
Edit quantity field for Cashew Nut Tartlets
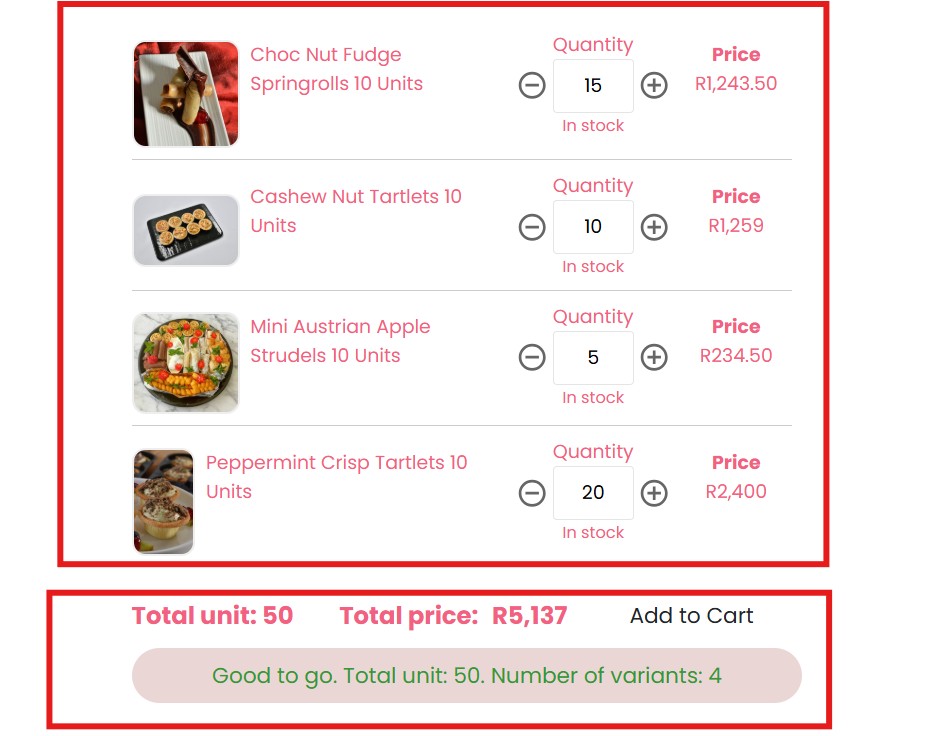(x=593, y=227)
